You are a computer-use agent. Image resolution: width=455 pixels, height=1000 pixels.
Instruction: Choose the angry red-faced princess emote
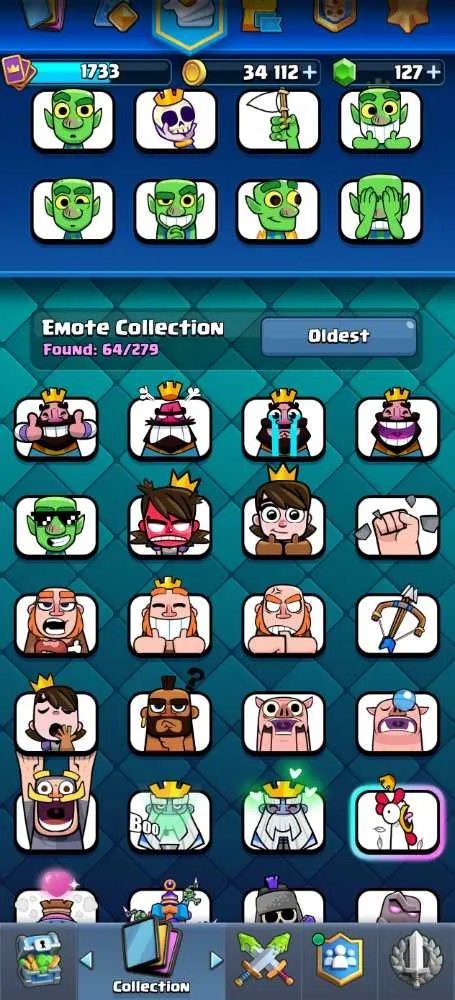pyautogui.click(x=170, y=518)
